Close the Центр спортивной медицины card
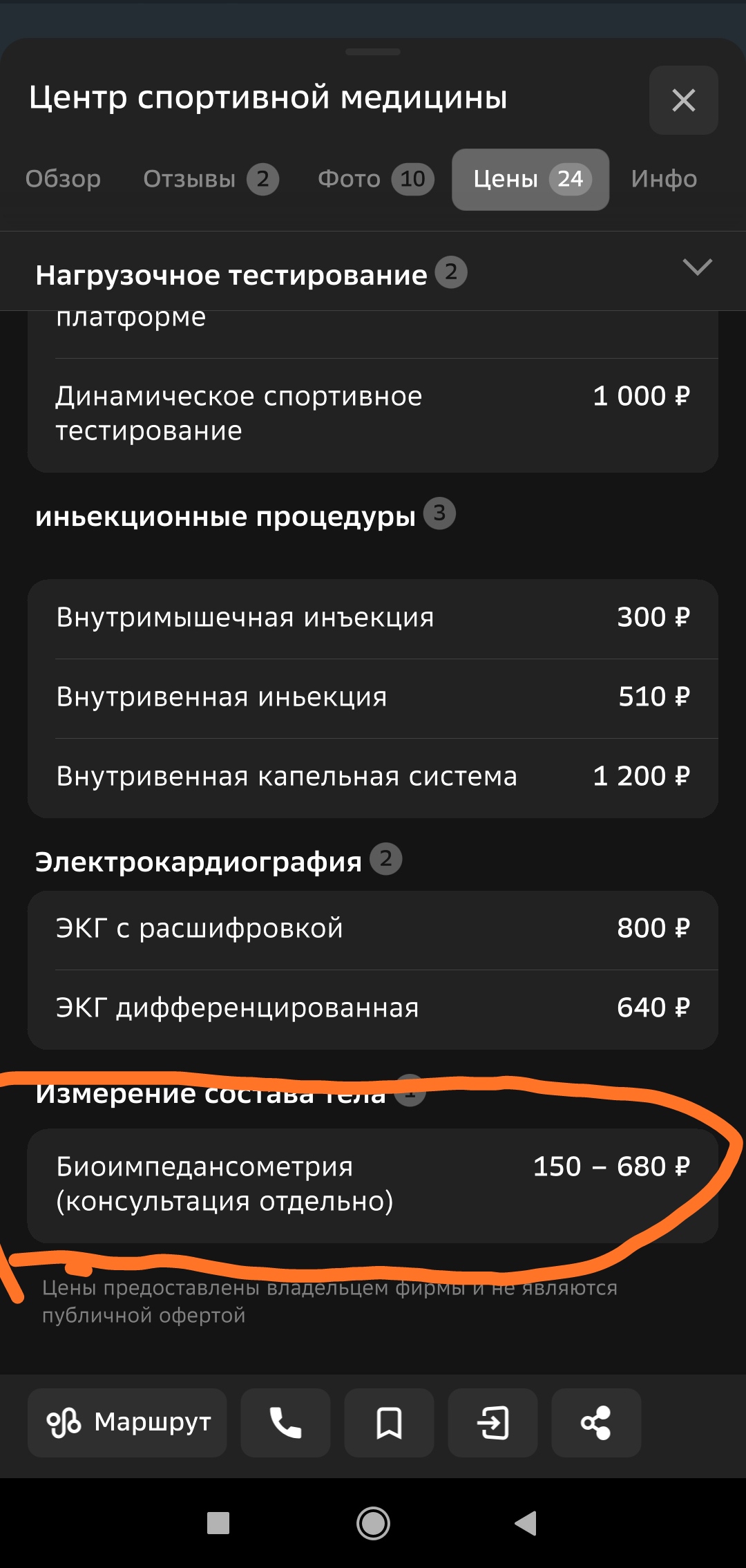The image size is (746, 1568). point(683,101)
